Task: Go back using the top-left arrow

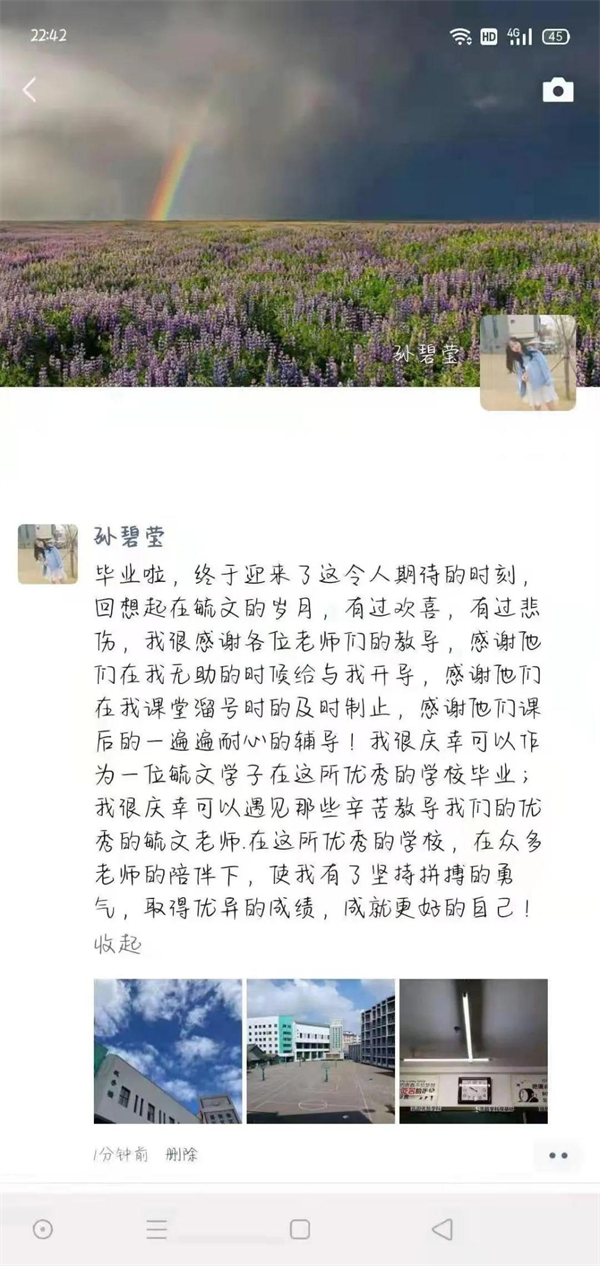Action: pyautogui.click(x=29, y=90)
